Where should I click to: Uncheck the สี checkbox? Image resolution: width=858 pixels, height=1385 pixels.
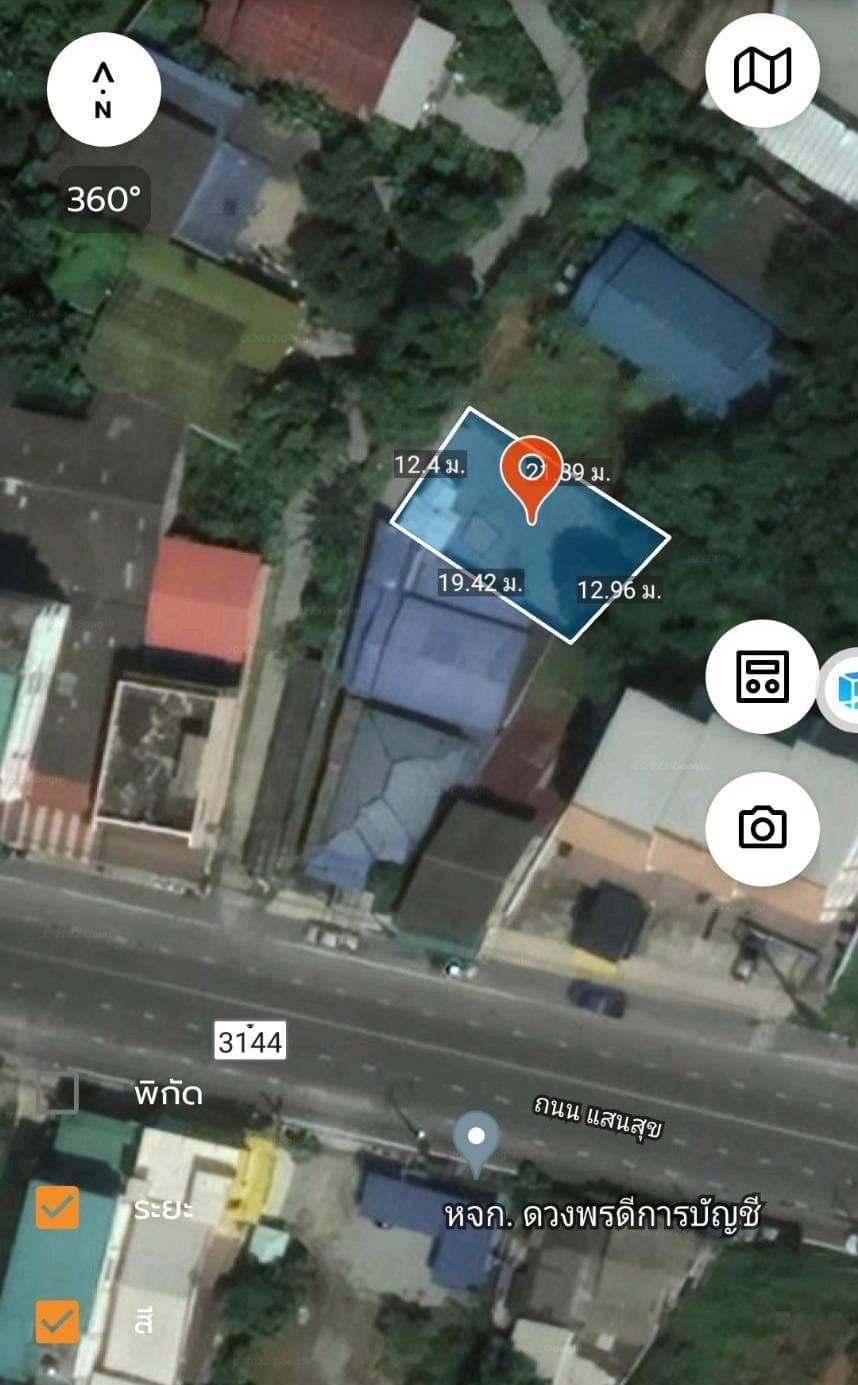point(57,1321)
